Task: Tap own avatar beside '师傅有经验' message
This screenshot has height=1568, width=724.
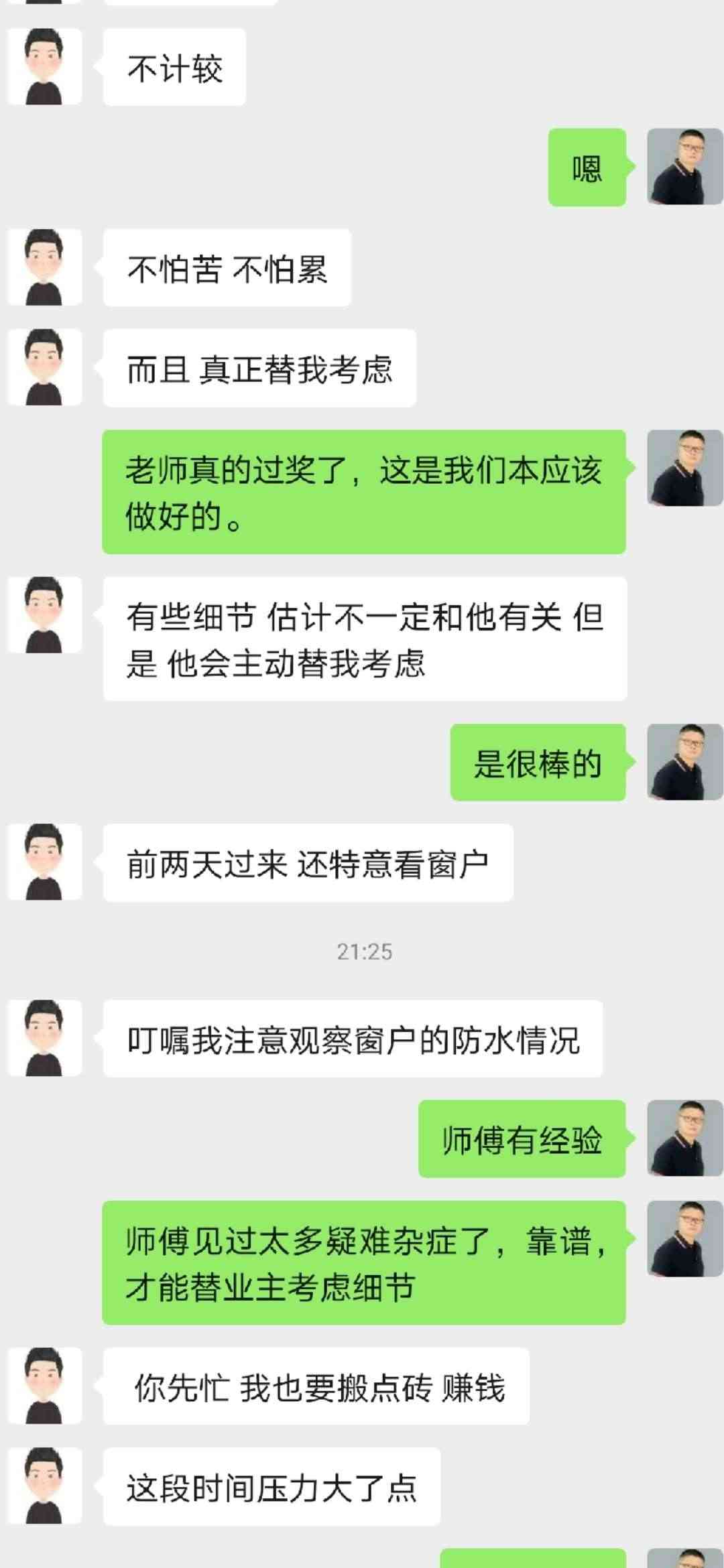Action: coord(684,1138)
